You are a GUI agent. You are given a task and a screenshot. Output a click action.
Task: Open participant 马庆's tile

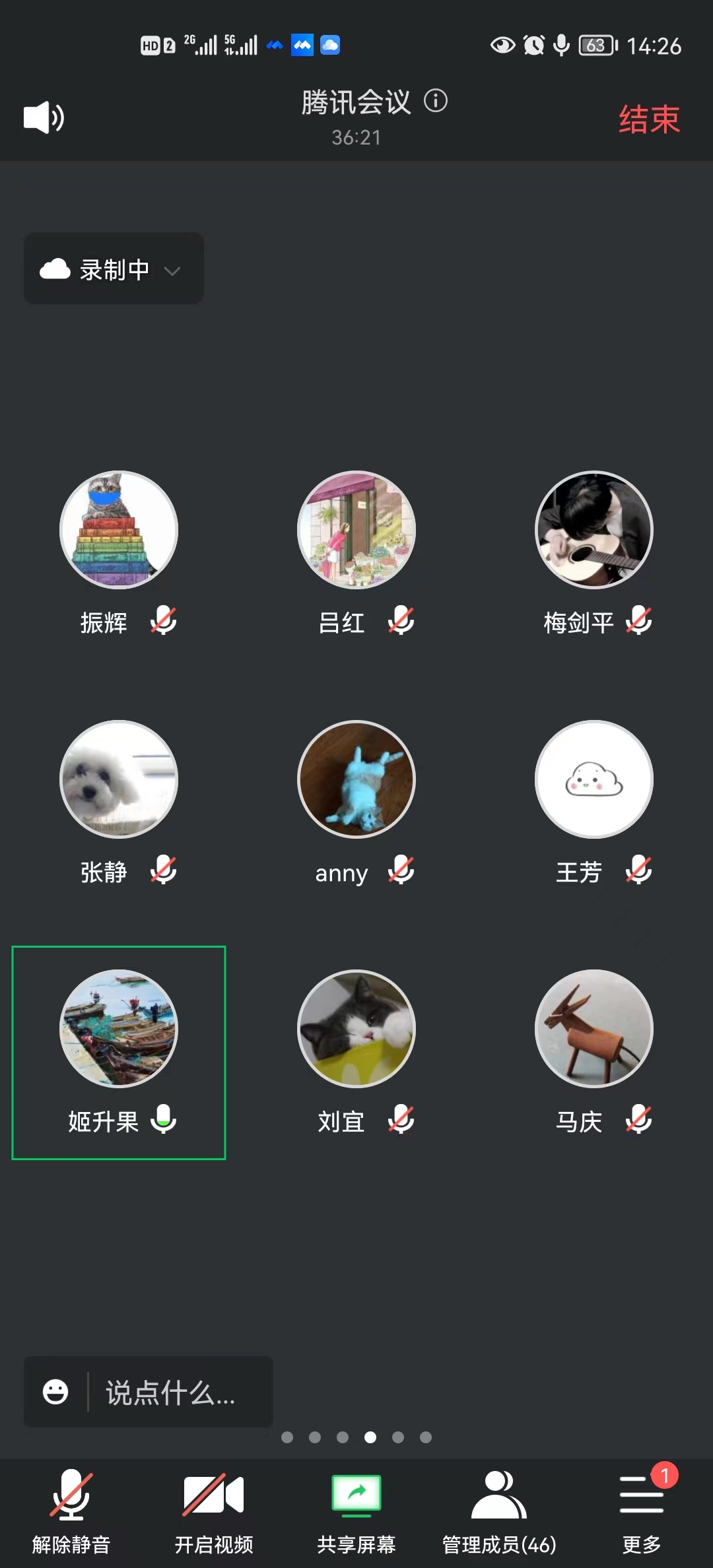tap(594, 1028)
